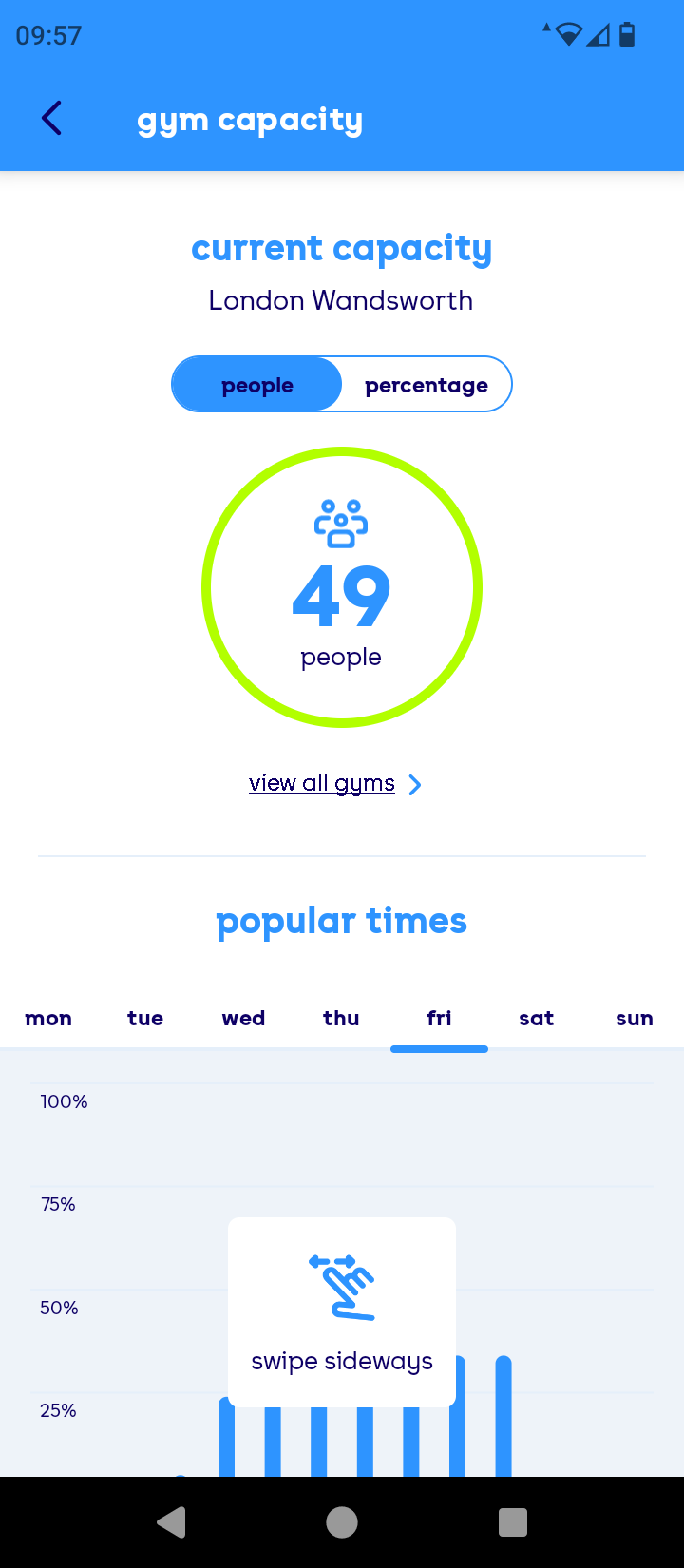
Task: Select the fri popular times tab
Action: (439, 1019)
